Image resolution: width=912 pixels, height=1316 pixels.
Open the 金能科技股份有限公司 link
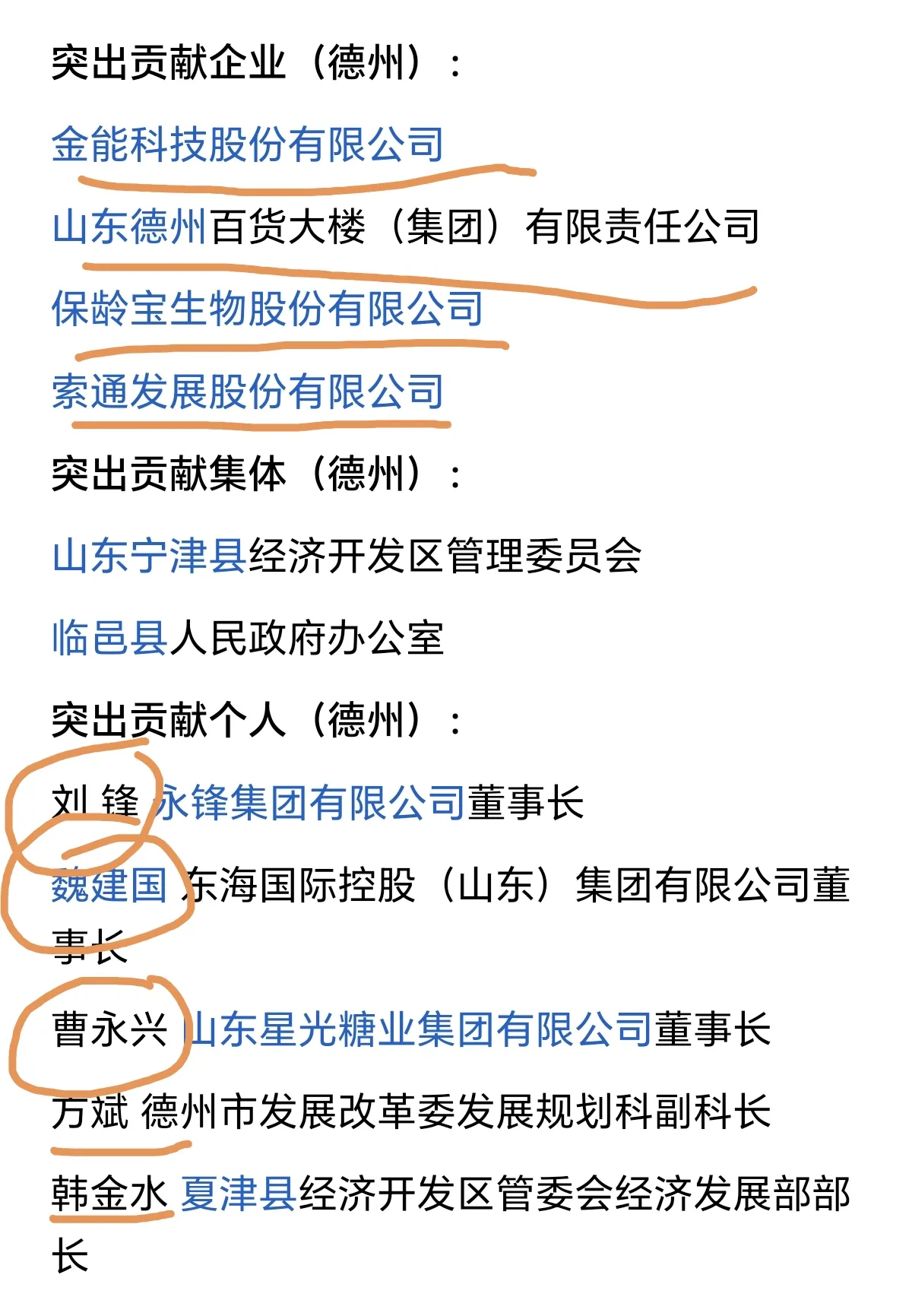pyautogui.click(x=248, y=144)
